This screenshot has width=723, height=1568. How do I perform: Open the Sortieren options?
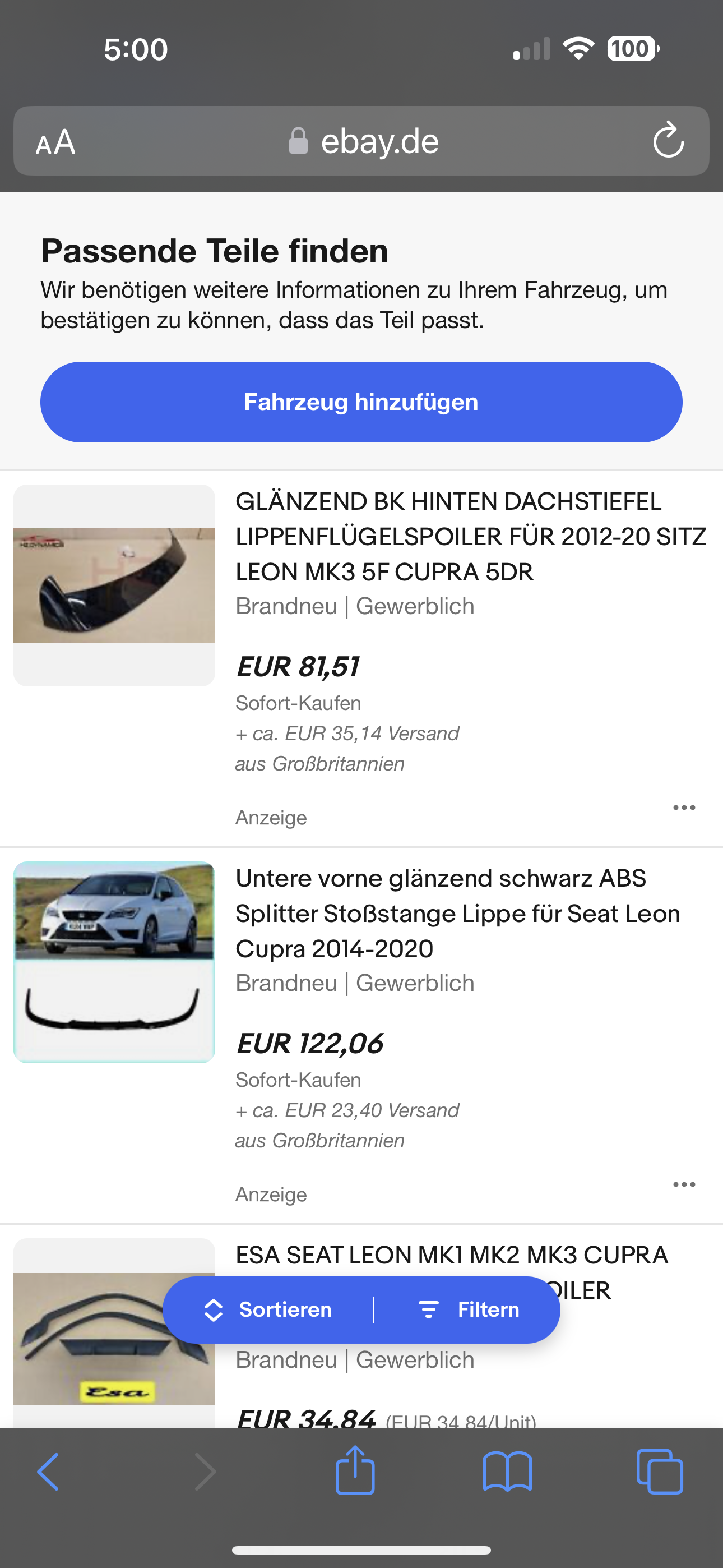[x=268, y=1310]
